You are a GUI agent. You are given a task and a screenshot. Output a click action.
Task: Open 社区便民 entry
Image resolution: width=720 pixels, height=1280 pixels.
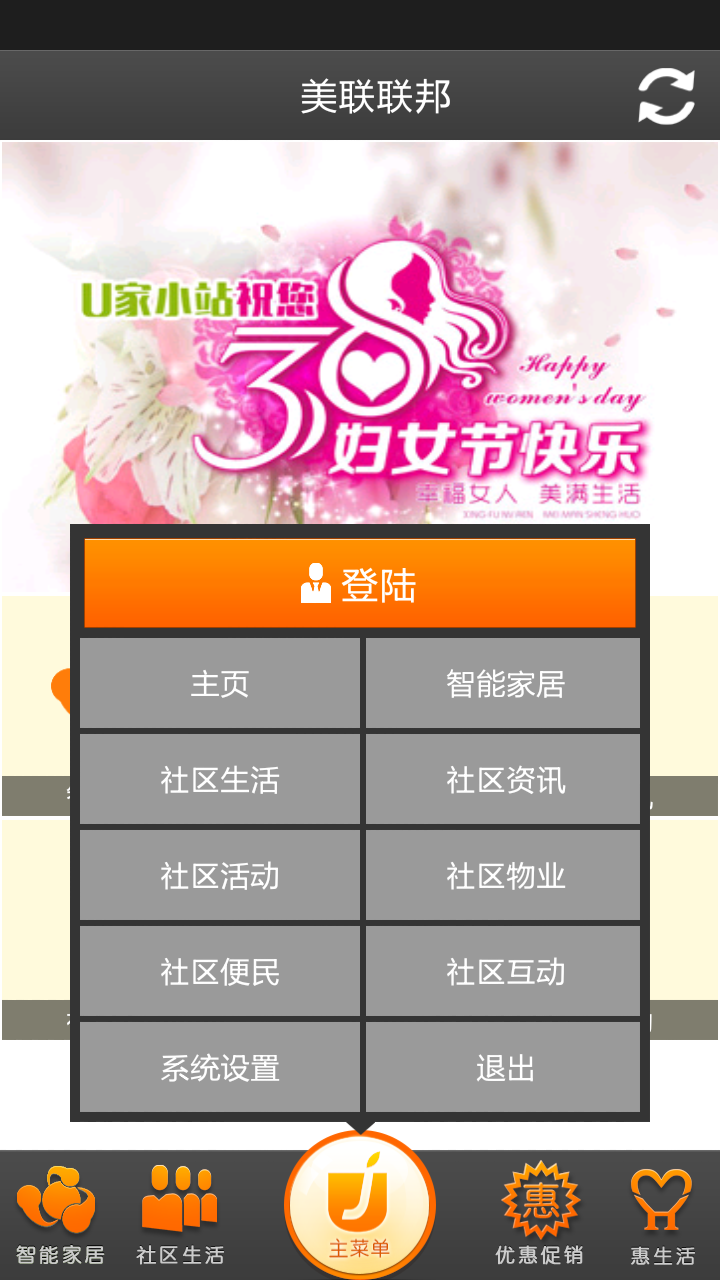tap(220, 972)
